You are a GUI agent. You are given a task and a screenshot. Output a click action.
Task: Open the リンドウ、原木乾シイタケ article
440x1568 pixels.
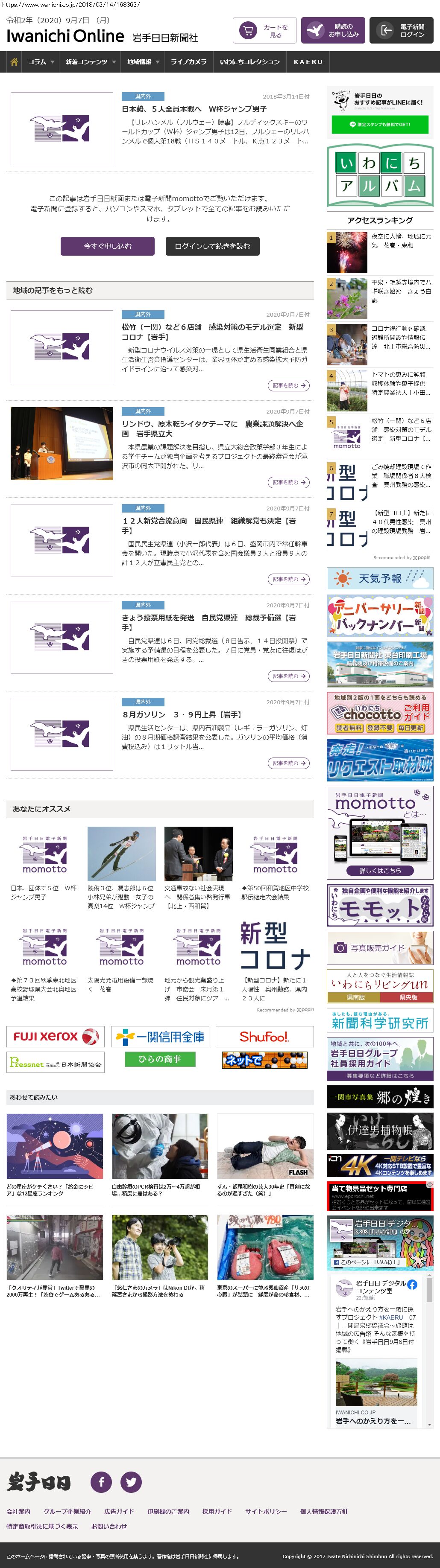[x=212, y=428]
